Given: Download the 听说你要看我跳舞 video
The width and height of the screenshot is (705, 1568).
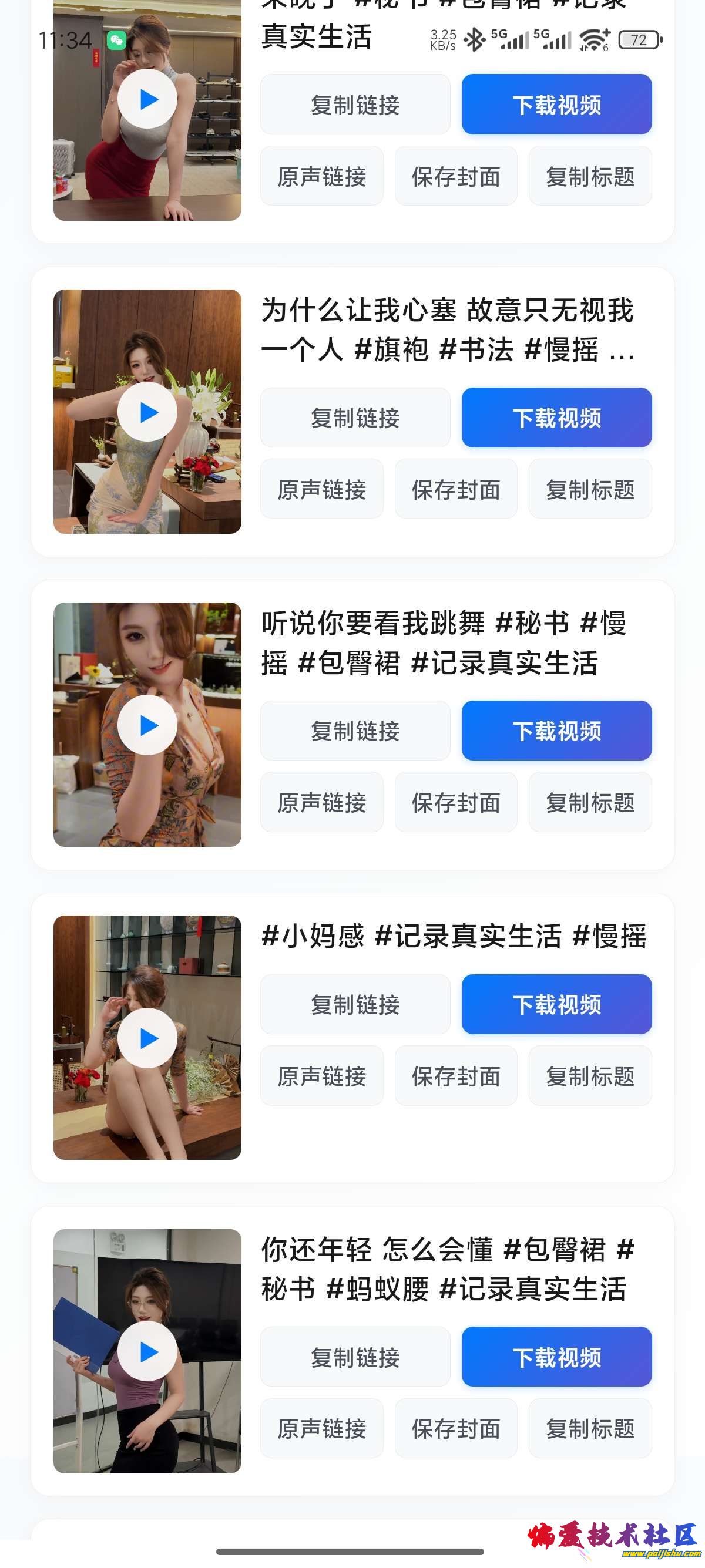Looking at the screenshot, I should [556, 731].
